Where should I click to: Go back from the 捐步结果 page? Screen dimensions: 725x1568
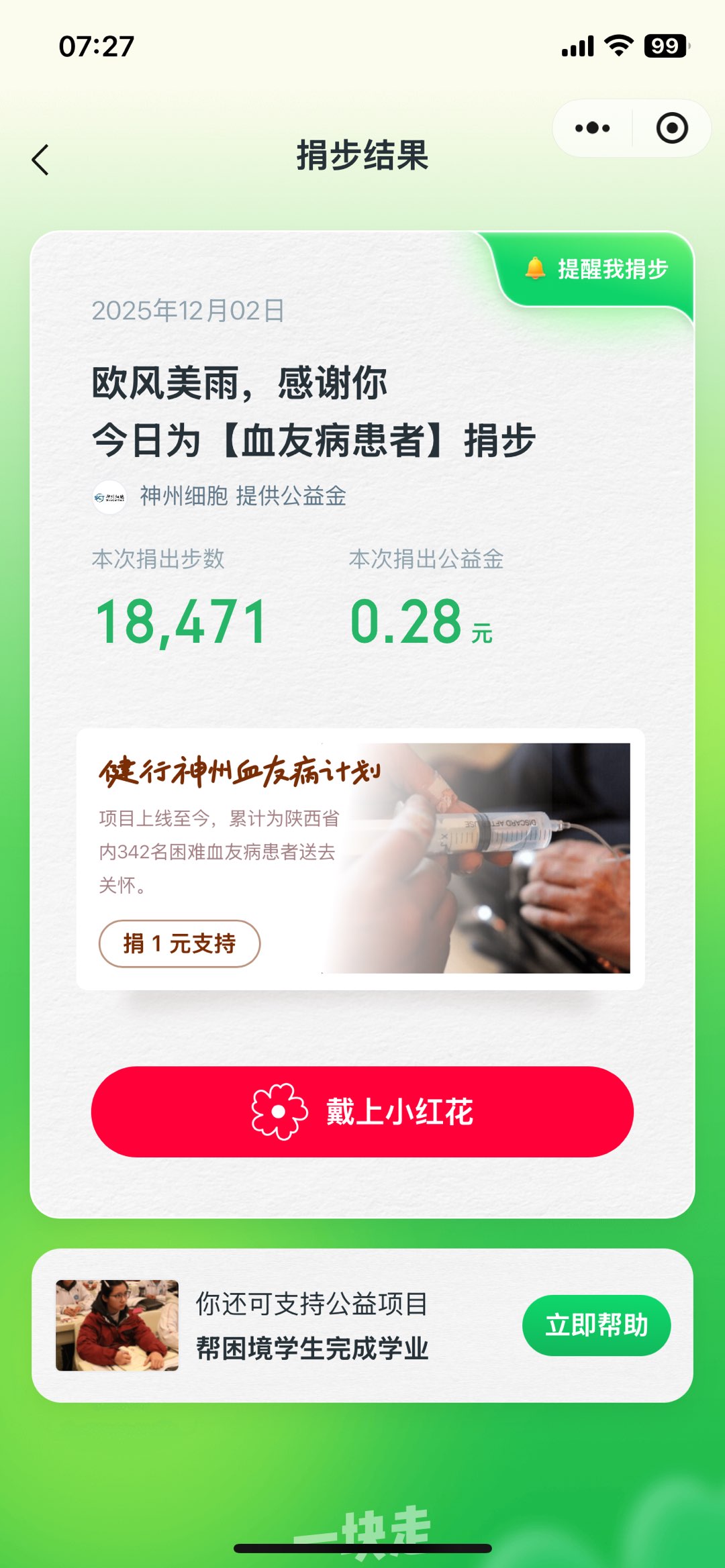41,160
